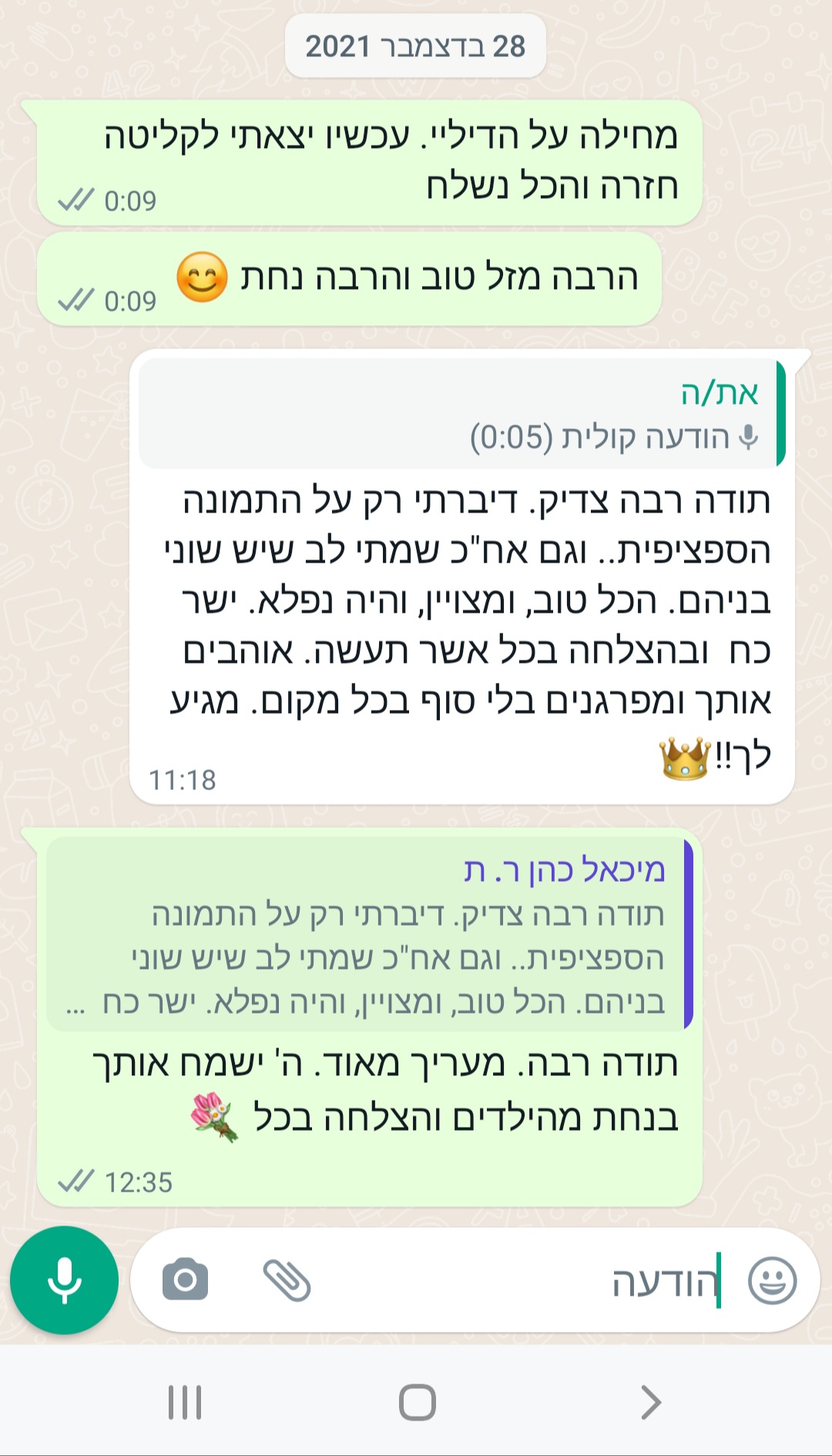Open the emoji picker

click(x=772, y=1280)
